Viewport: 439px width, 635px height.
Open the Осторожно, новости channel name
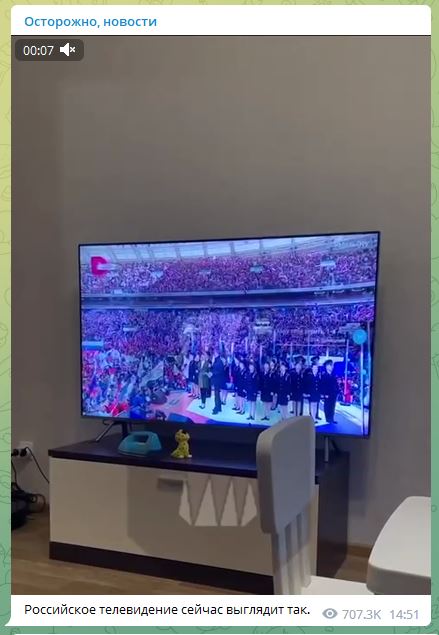[x=90, y=21]
